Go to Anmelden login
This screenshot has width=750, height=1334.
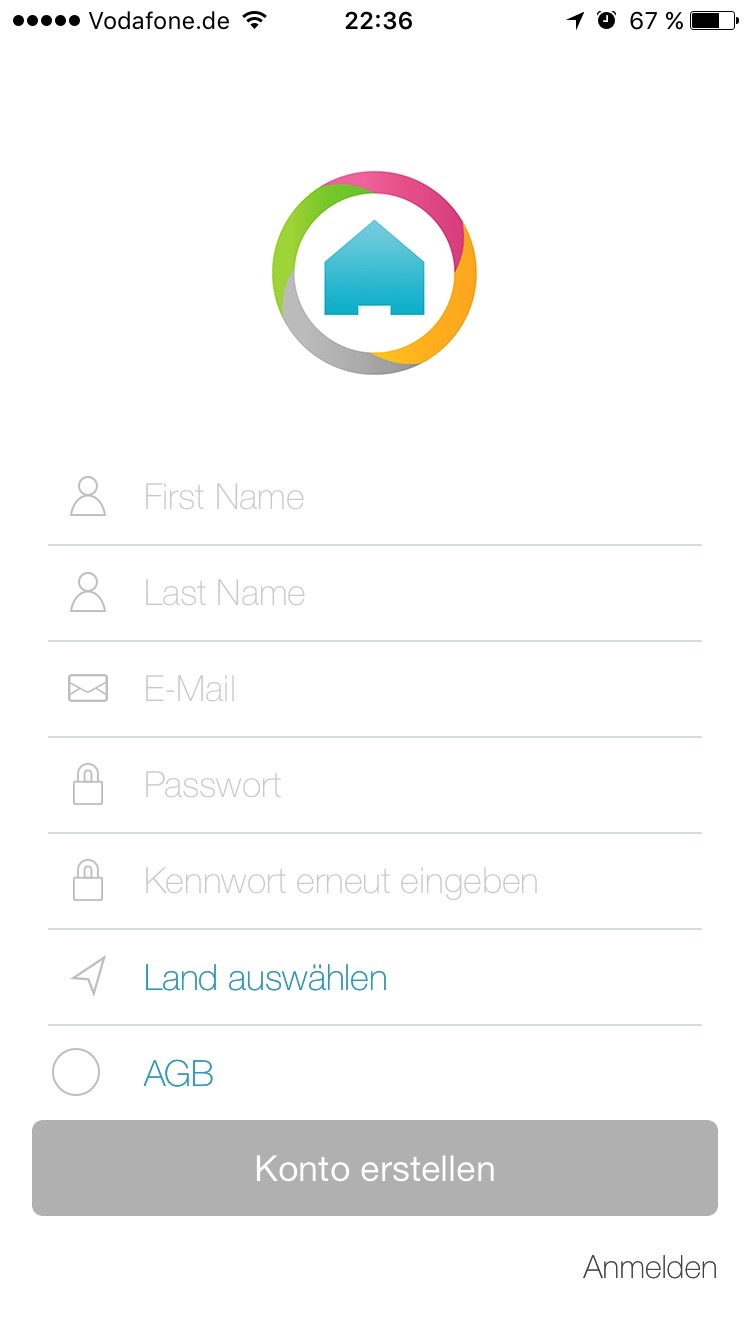click(x=650, y=1267)
